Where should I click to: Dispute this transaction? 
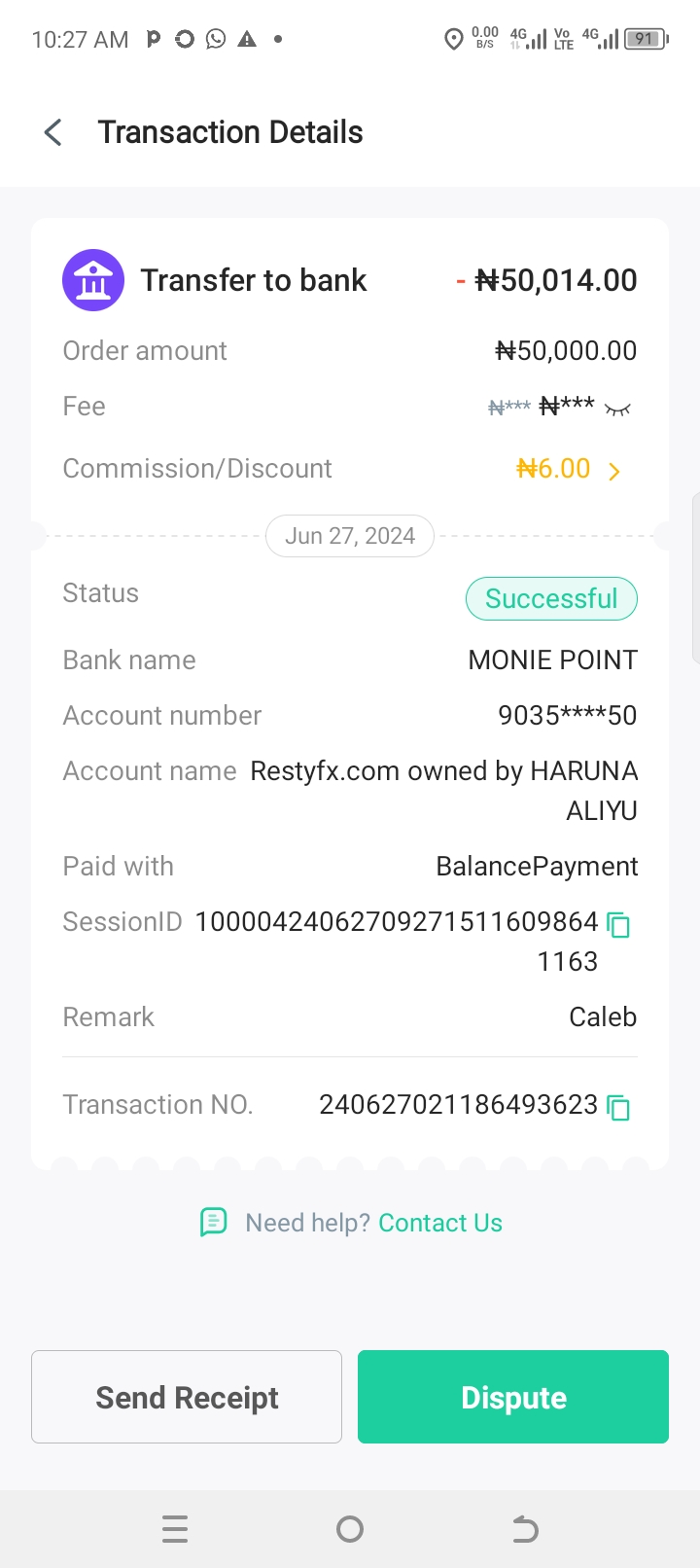[x=513, y=1397]
